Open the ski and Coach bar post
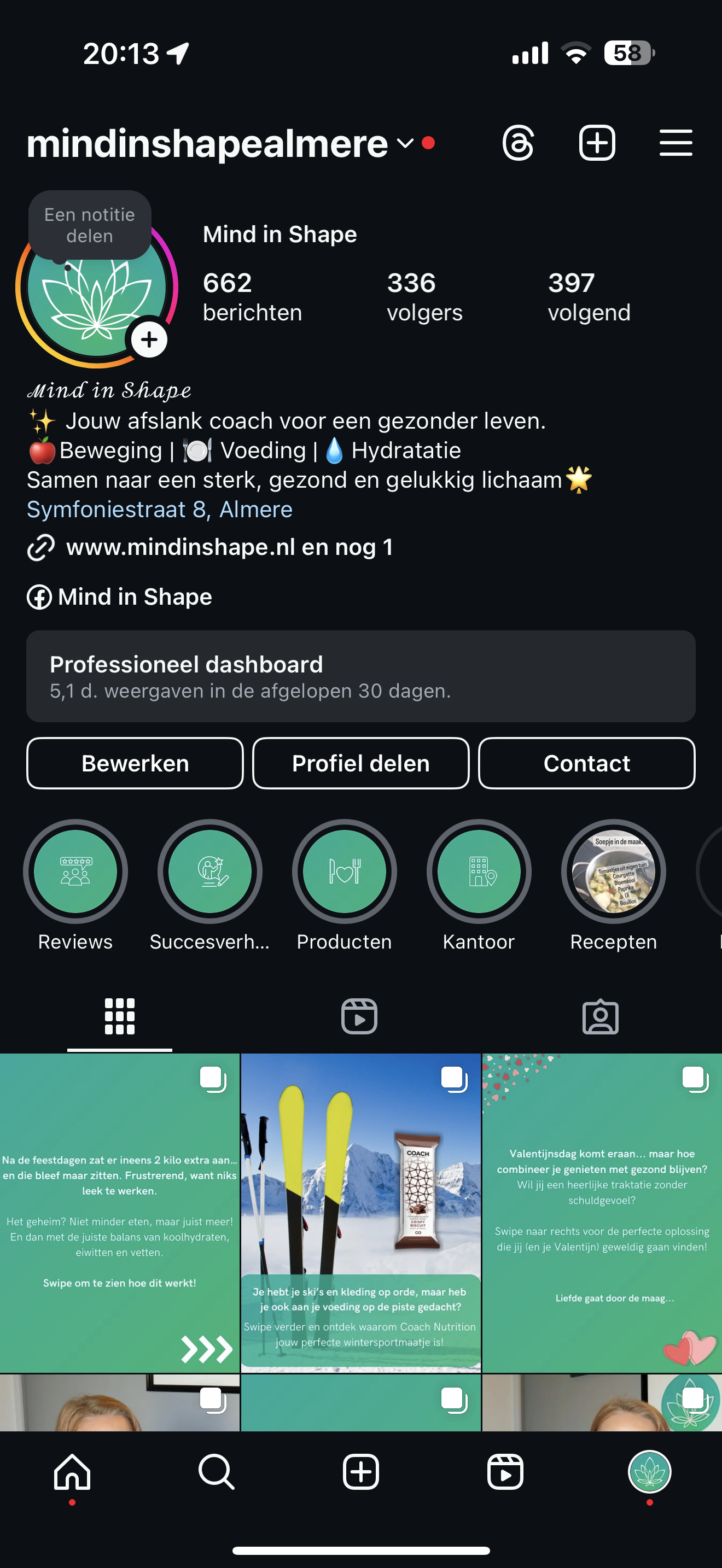The image size is (722, 1568). pyautogui.click(x=360, y=1213)
